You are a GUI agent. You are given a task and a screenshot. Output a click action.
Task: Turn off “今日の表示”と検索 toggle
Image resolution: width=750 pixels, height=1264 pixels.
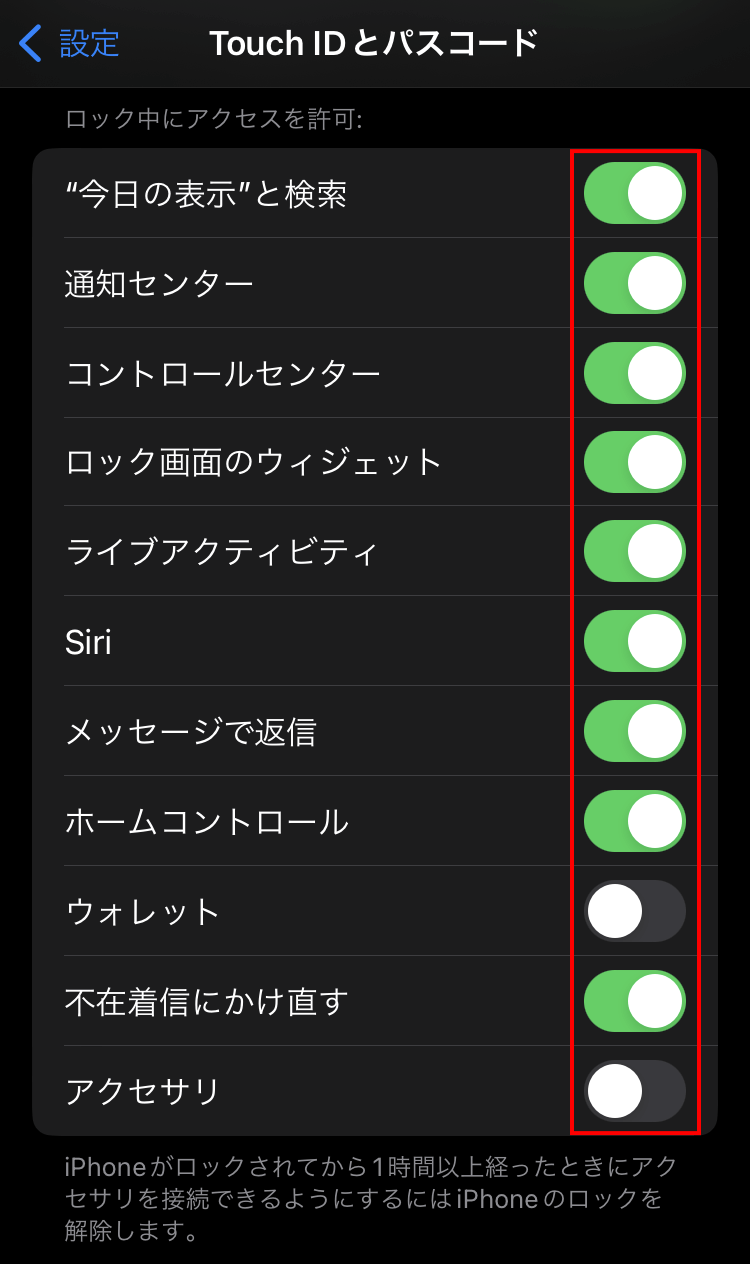pyautogui.click(x=634, y=193)
